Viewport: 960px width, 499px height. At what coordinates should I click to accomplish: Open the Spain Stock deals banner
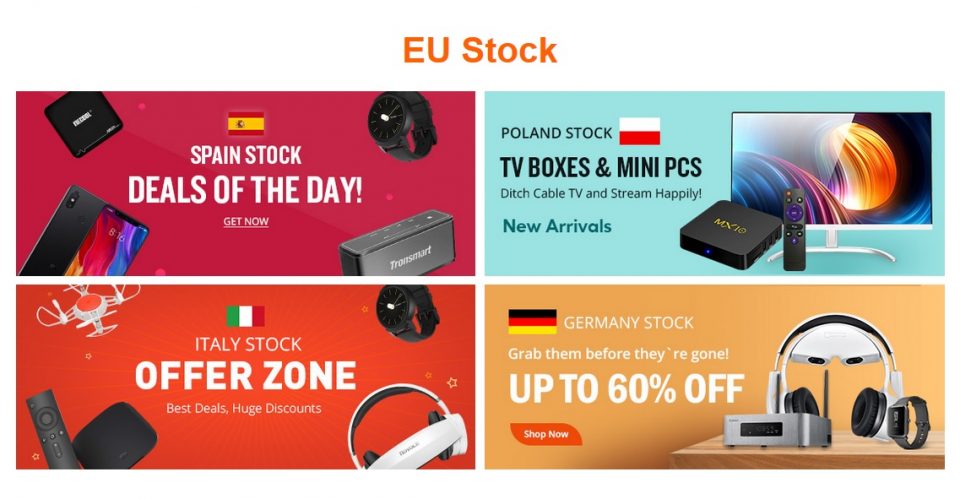245,184
